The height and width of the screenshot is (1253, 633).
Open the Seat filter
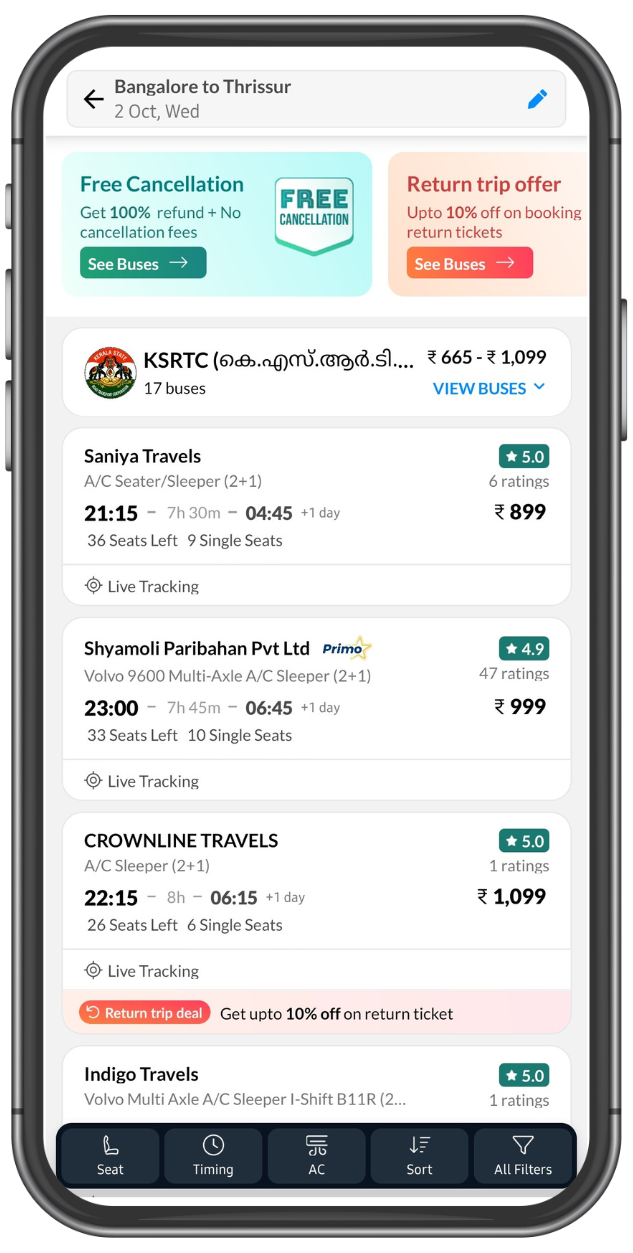coord(111,1156)
